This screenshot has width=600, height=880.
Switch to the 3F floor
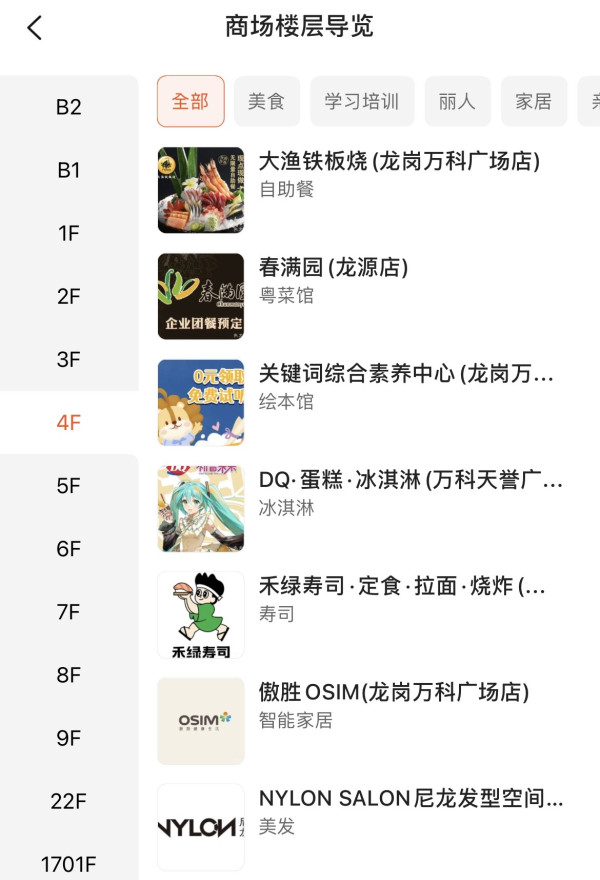point(68,359)
